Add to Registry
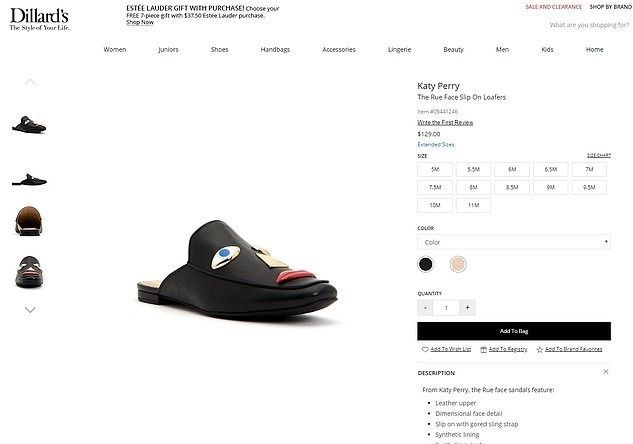Viewport: 633px width, 444px height. point(504,349)
